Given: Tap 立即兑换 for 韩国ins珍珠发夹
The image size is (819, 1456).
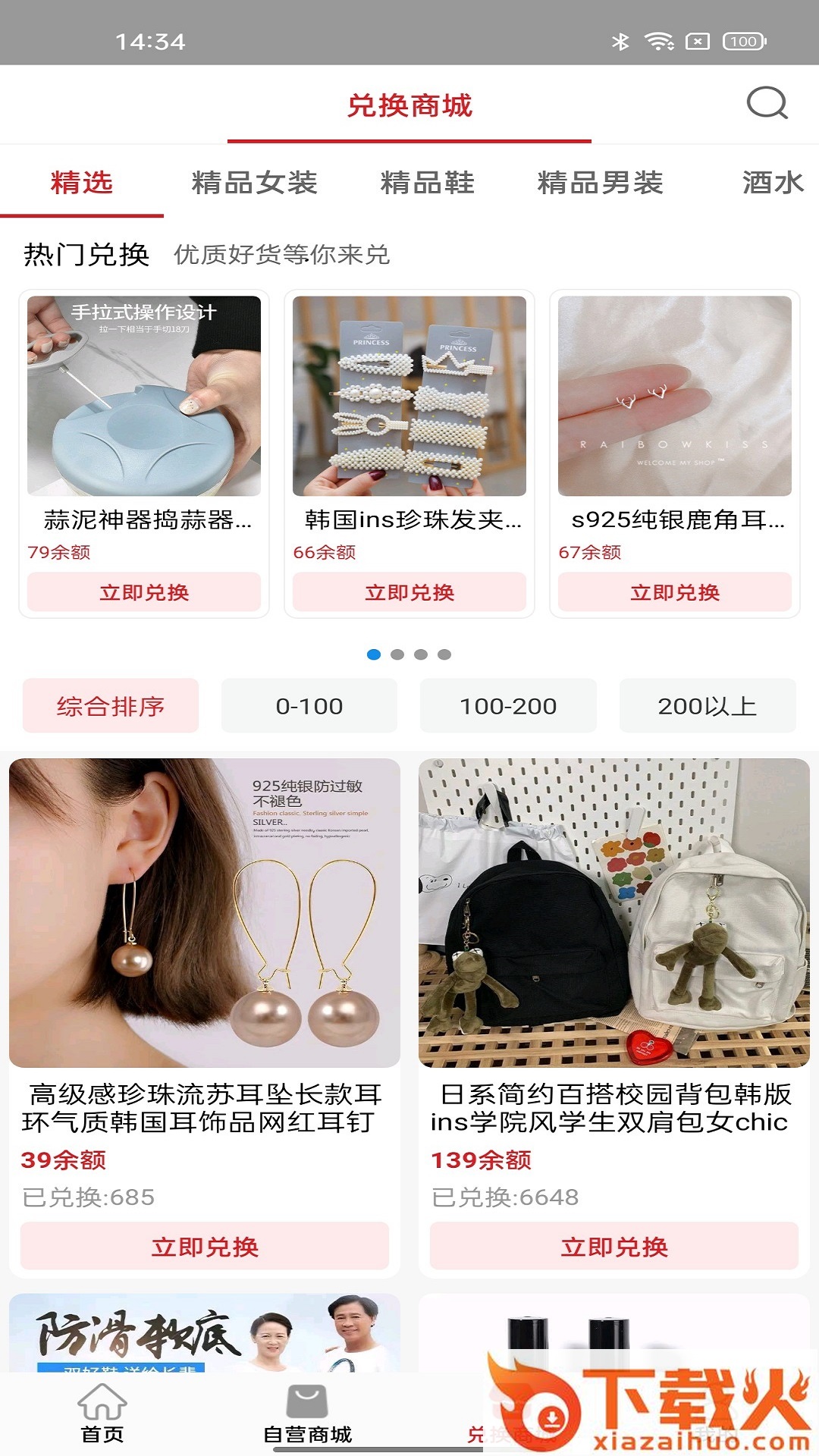Looking at the screenshot, I should pos(409,592).
